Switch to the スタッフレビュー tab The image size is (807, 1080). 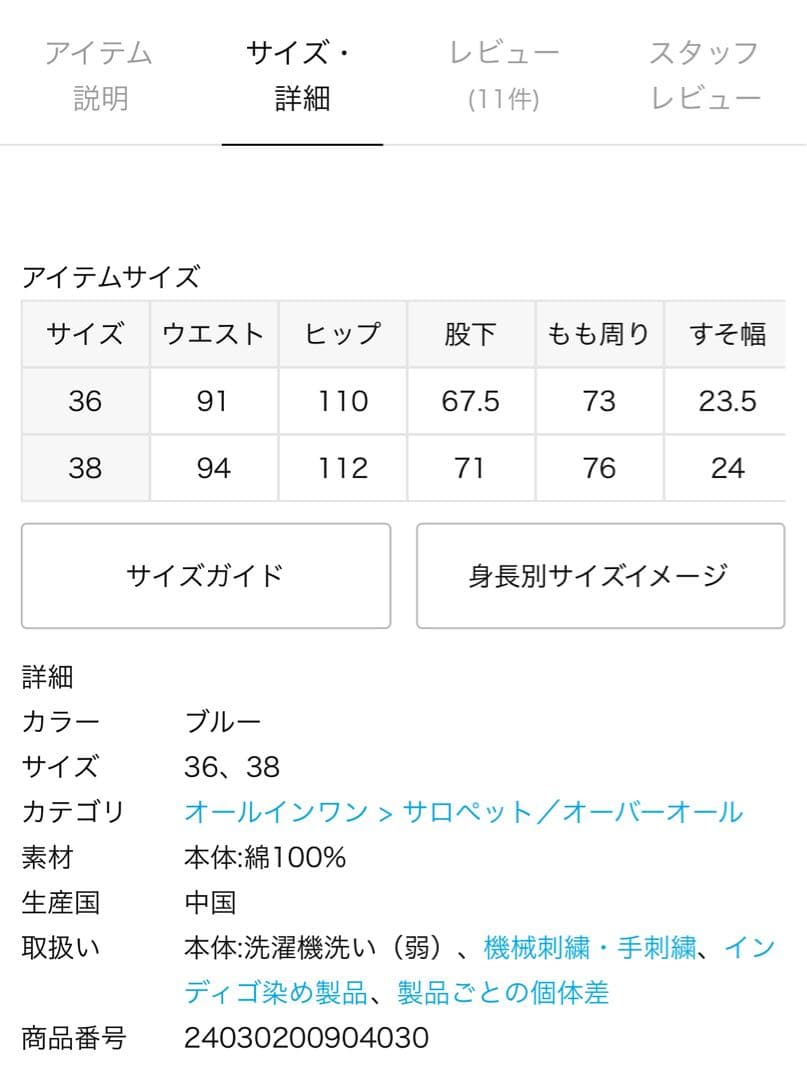705,75
